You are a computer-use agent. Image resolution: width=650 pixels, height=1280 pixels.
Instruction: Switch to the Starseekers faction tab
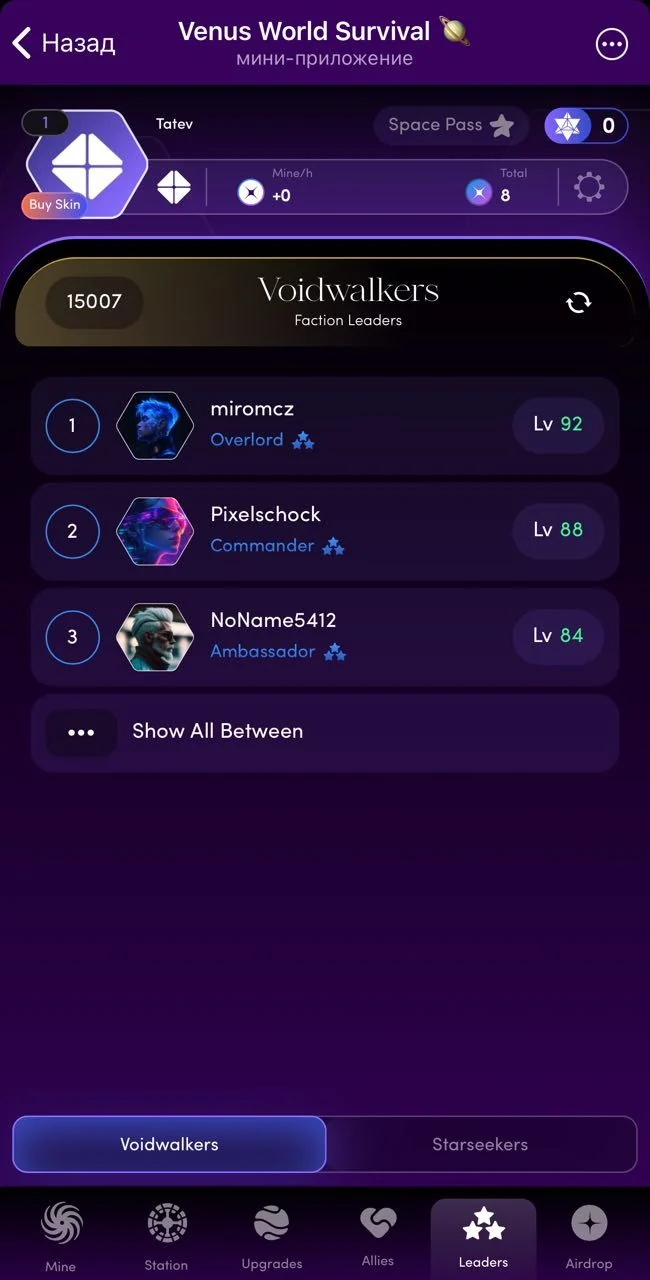click(x=480, y=1144)
